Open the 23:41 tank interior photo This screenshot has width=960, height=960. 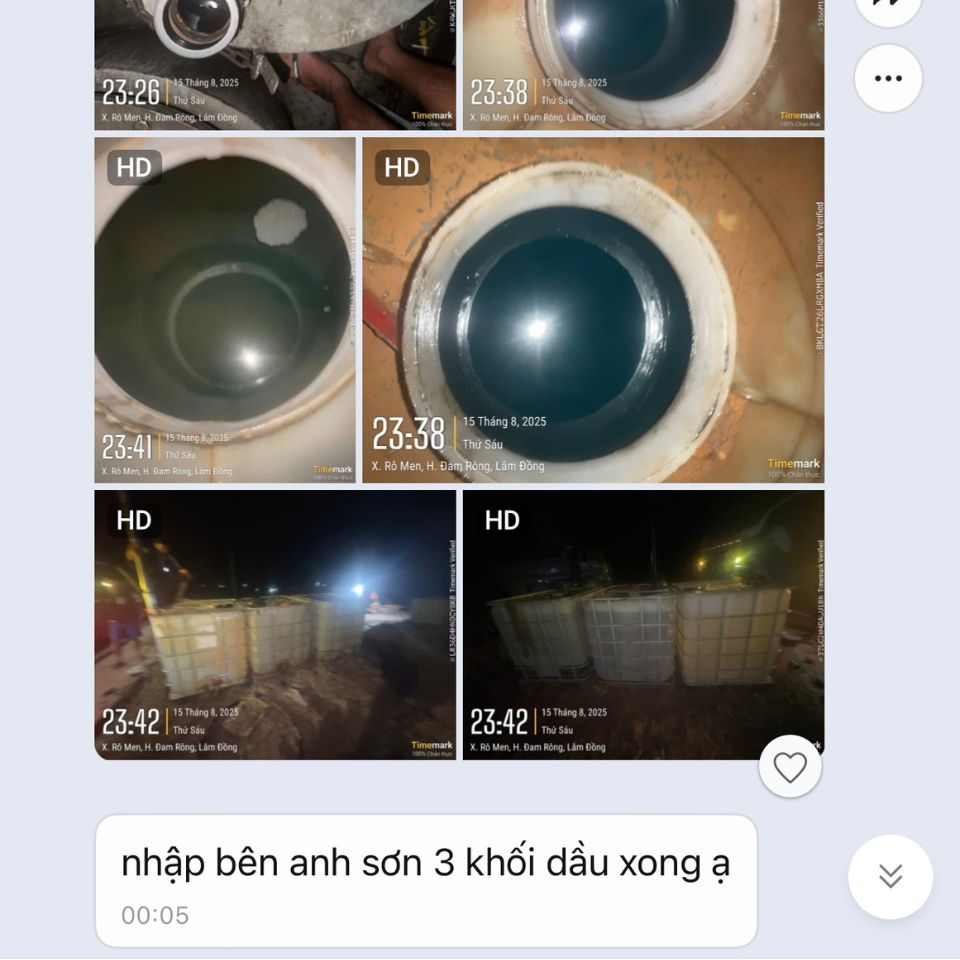(x=225, y=310)
